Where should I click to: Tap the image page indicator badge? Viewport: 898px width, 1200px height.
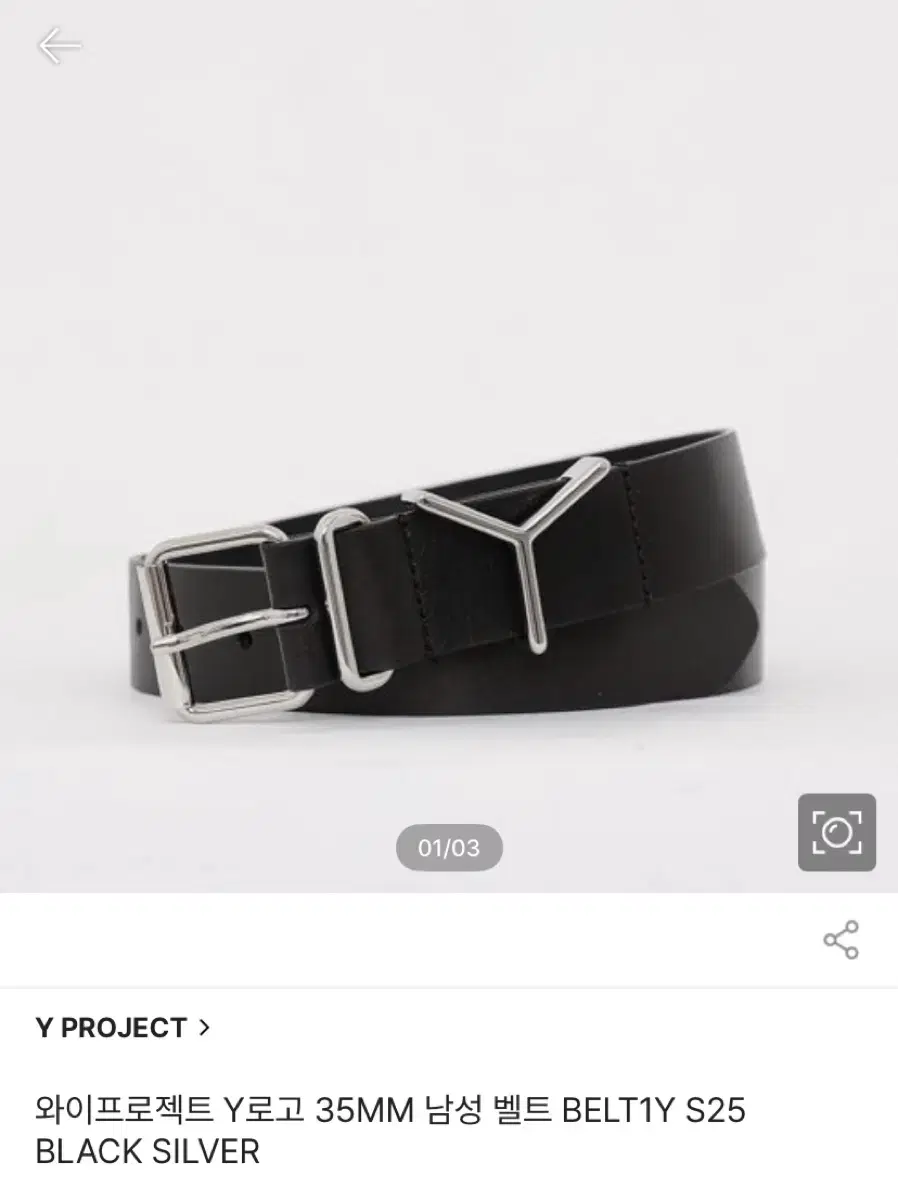451,848
